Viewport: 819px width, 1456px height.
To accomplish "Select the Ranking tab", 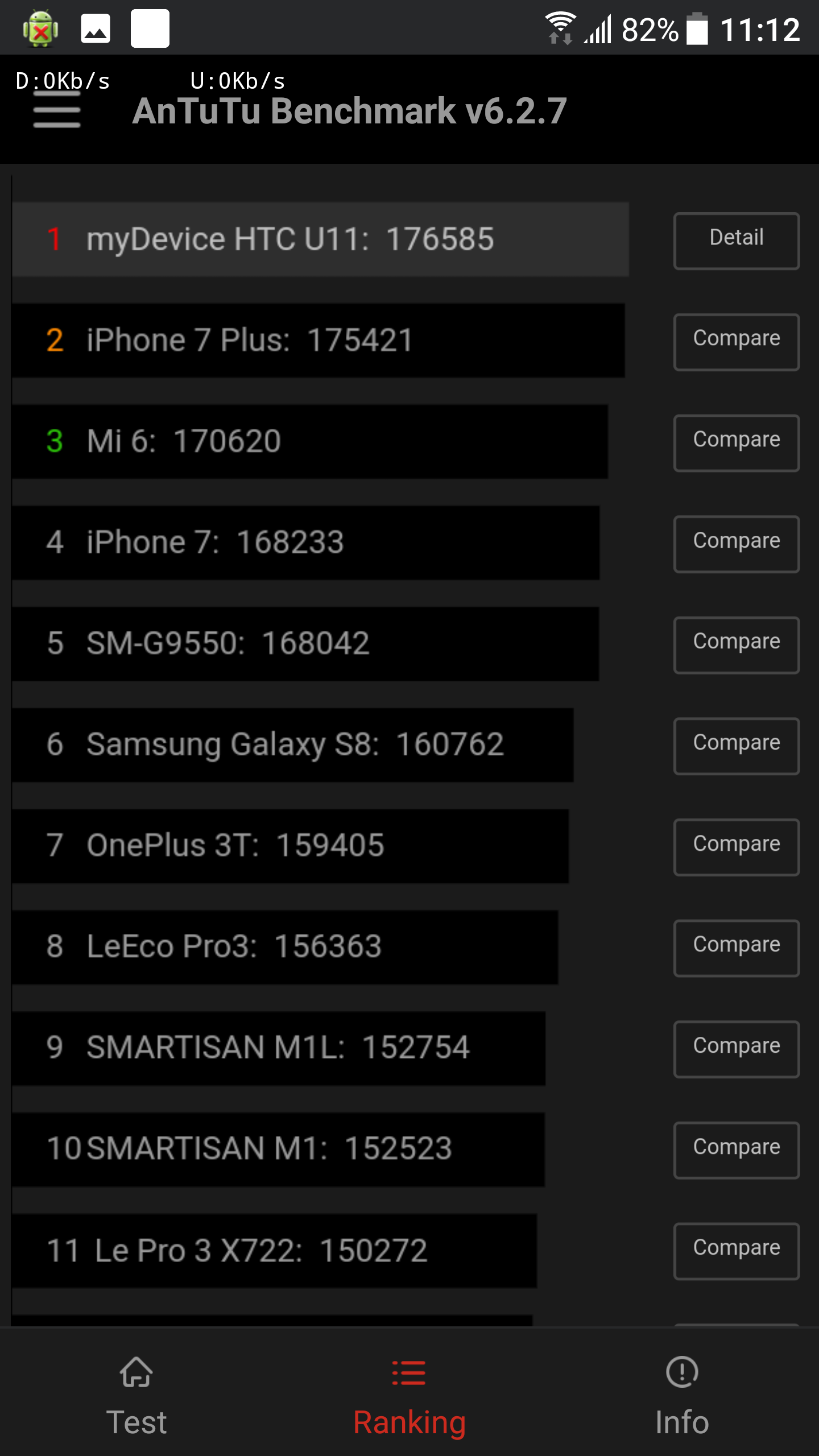I will (x=409, y=1393).
